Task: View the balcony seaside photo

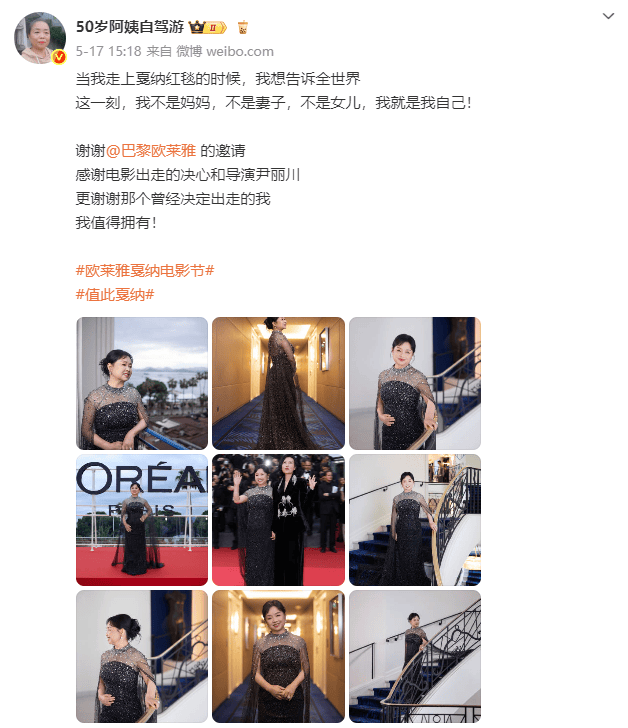Action: [142, 383]
